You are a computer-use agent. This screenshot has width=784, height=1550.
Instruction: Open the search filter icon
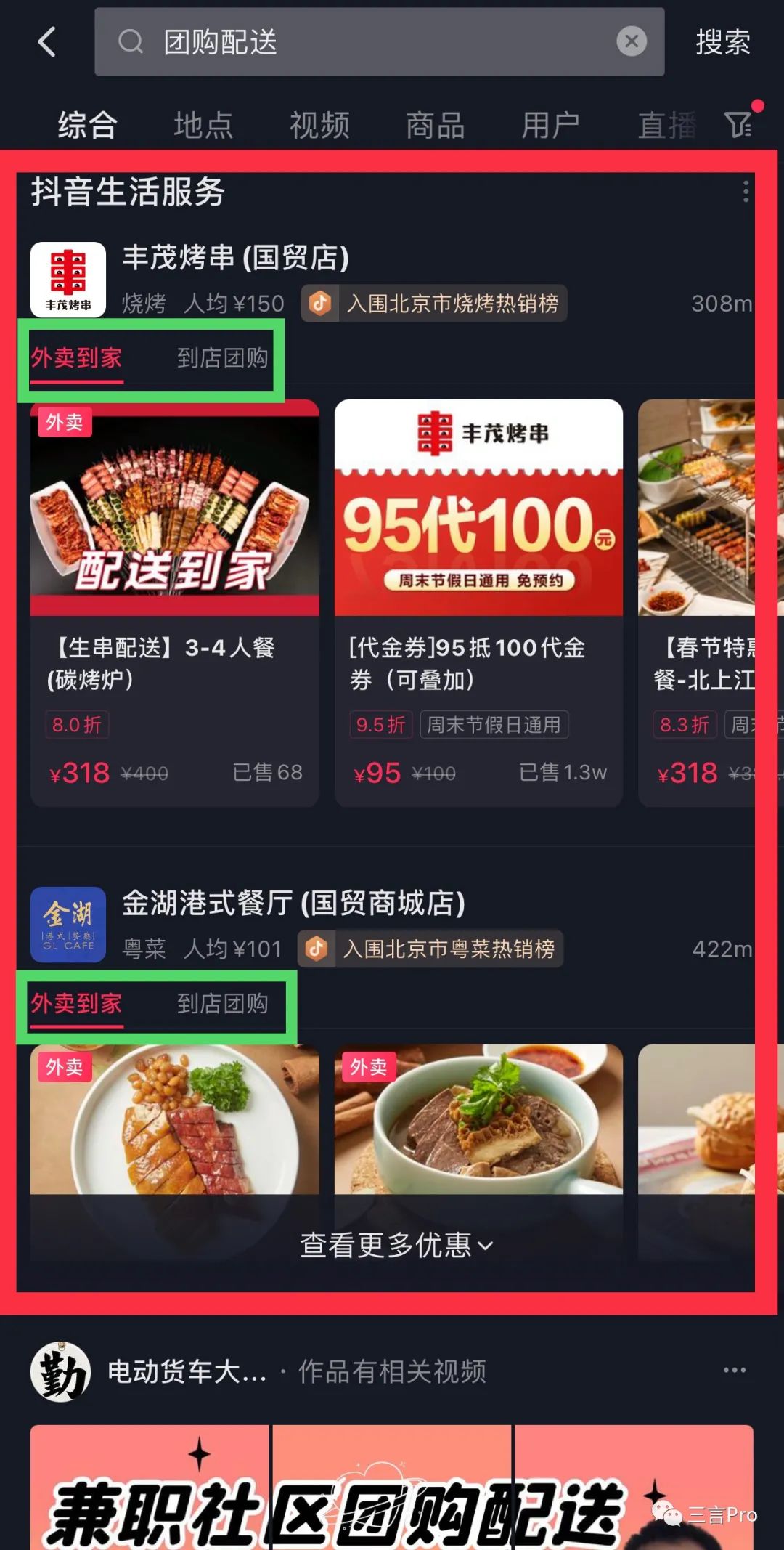739,123
